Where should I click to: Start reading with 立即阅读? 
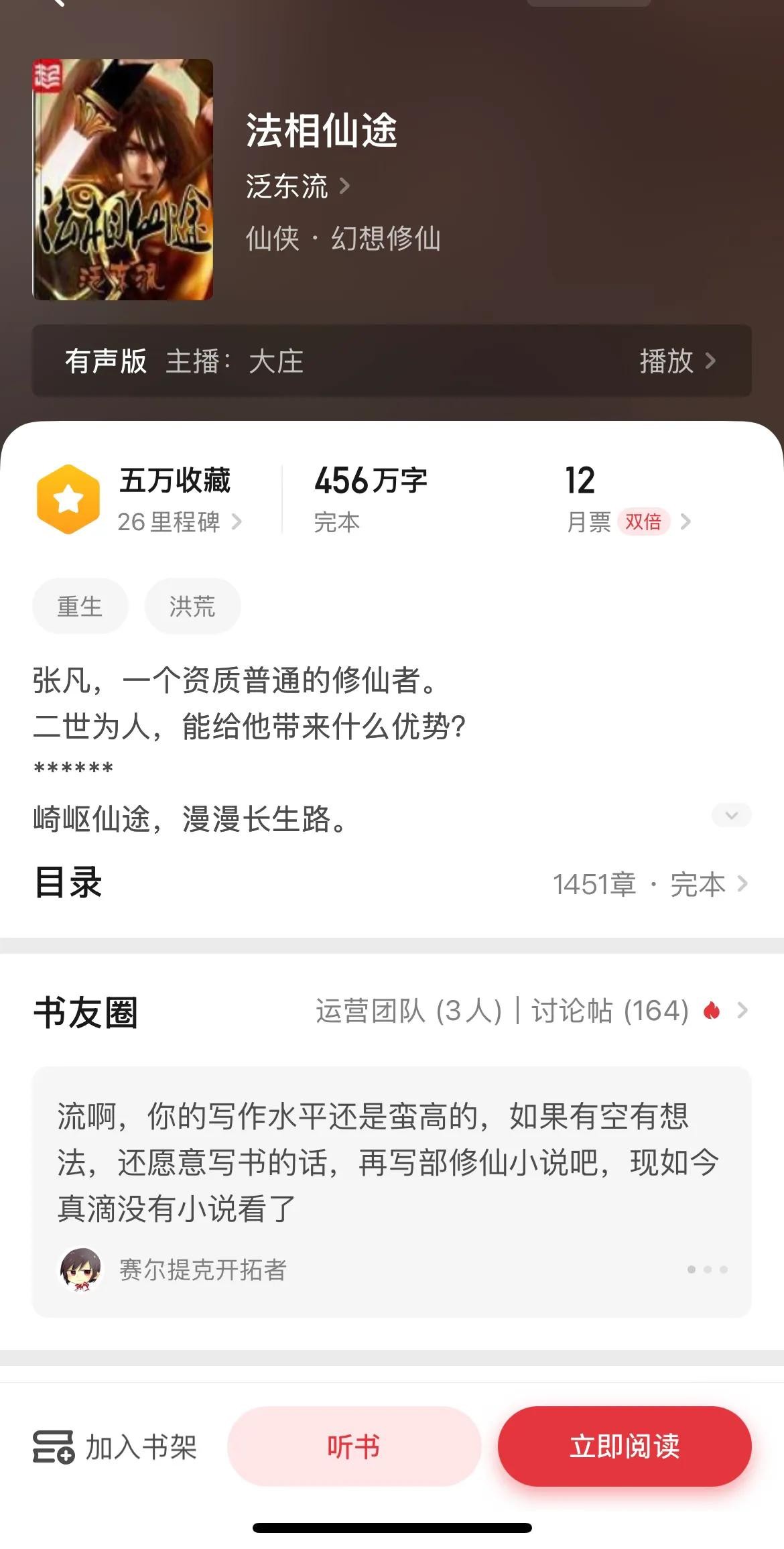coord(624,1446)
